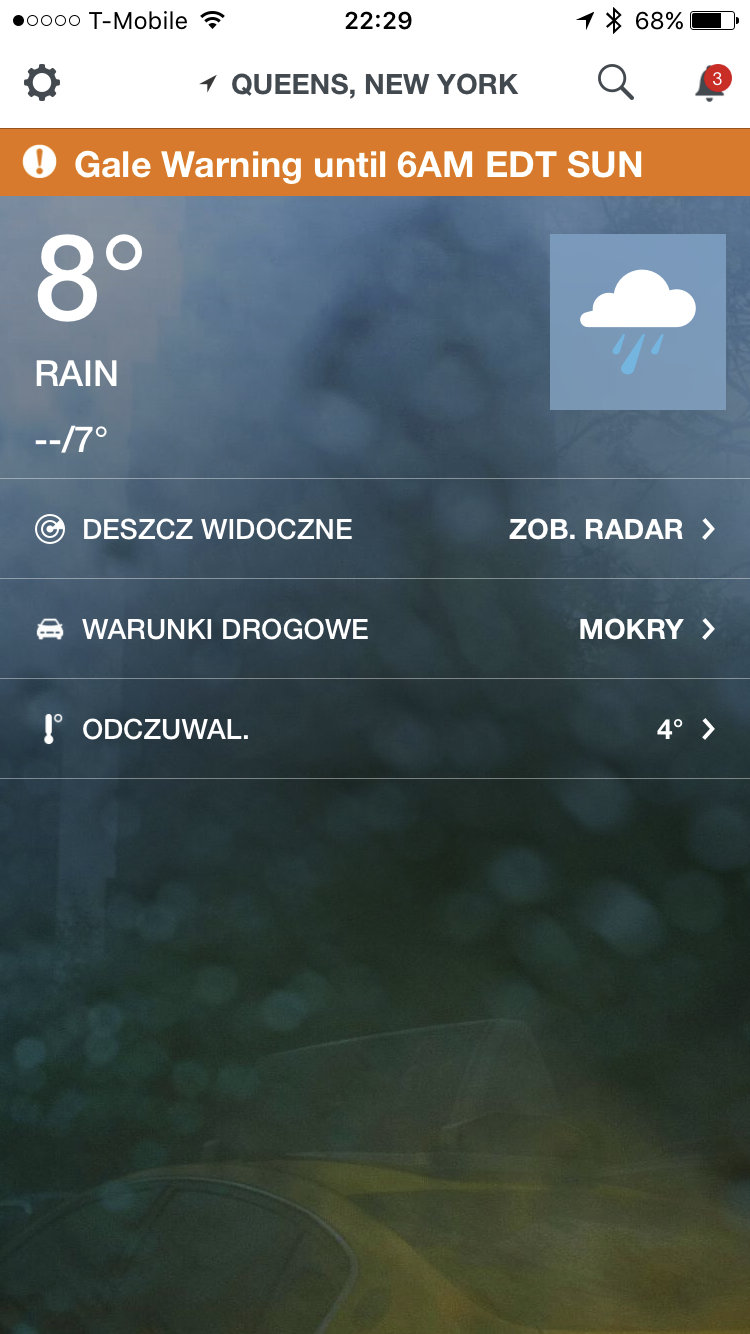Open the notifications bell

point(709,85)
